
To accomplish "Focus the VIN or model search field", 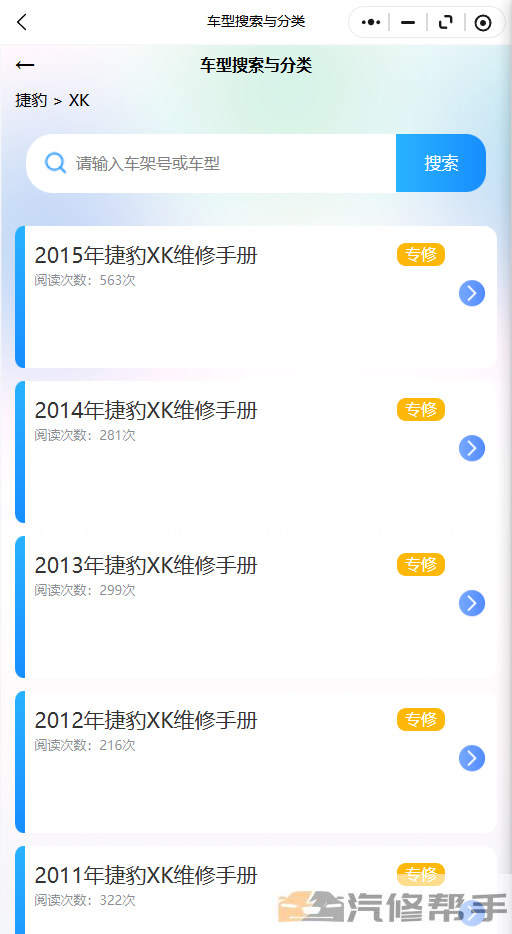I will (211, 163).
